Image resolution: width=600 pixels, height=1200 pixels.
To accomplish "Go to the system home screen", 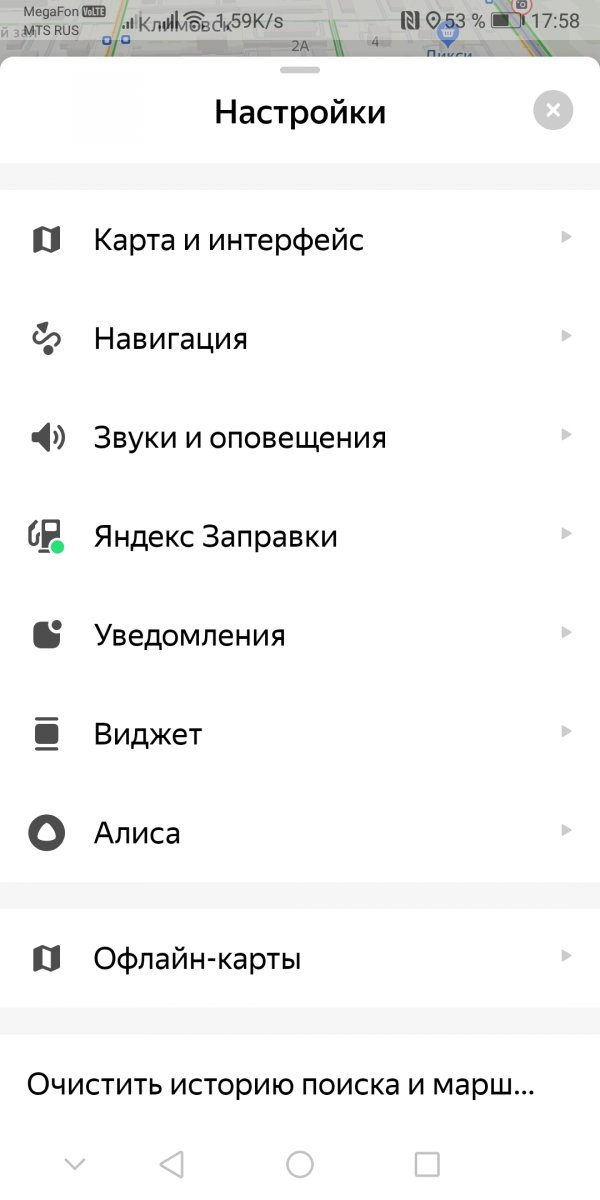I will 300,1164.
